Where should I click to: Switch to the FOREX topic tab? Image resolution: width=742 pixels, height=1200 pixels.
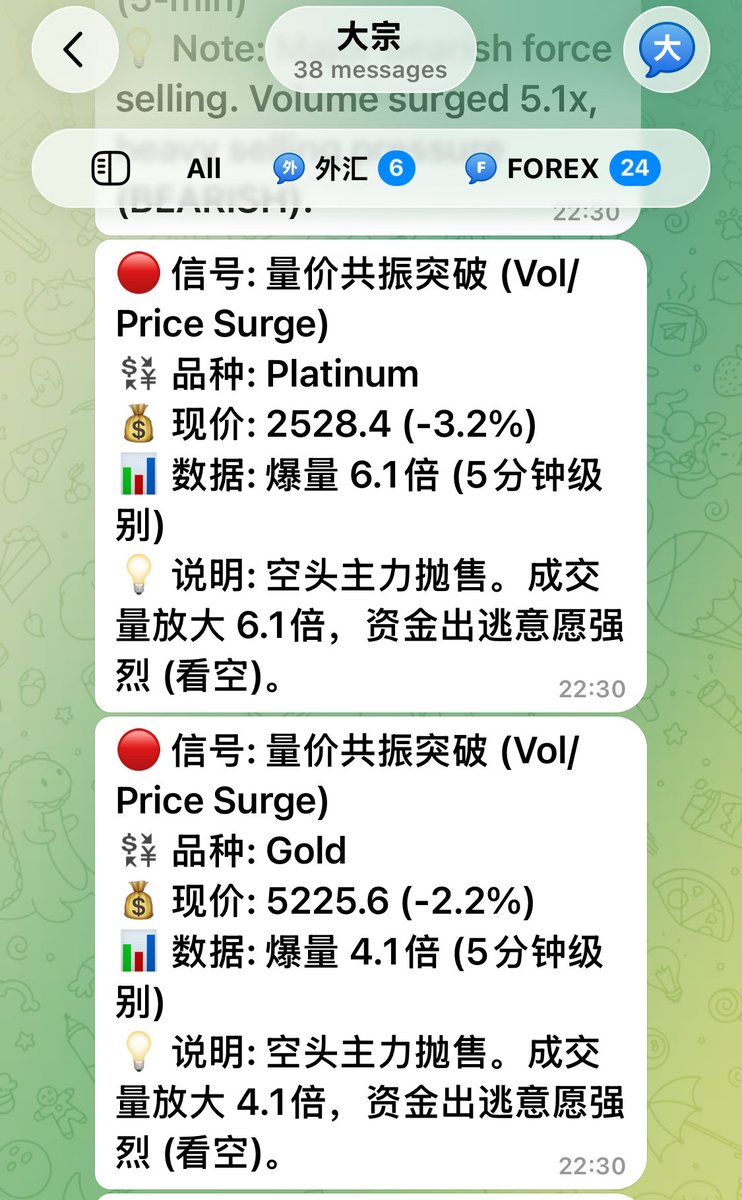pyautogui.click(x=562, y=168)
